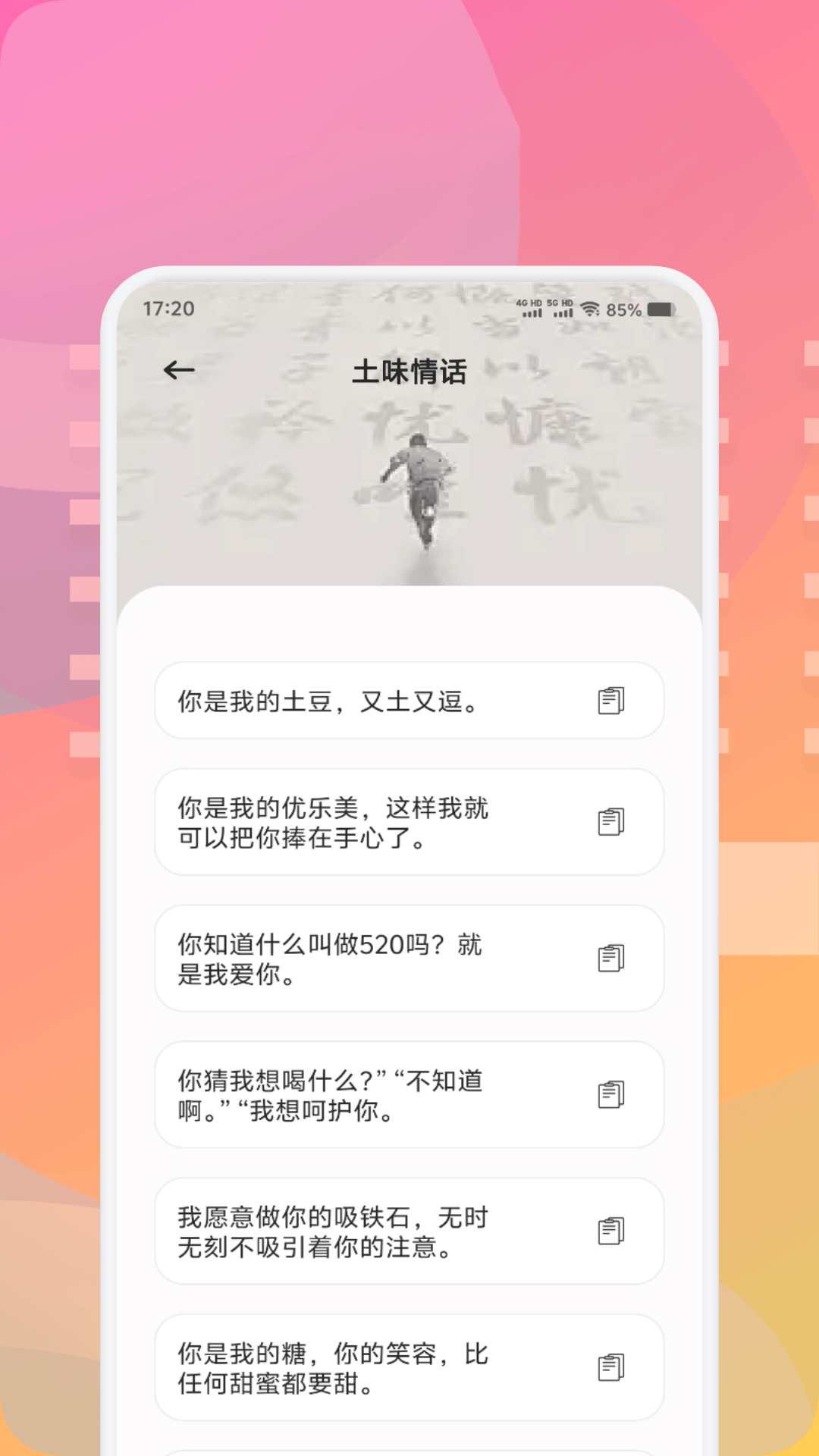Copy the quote about 土豆 using its copy icon

[x=611, y=700]
